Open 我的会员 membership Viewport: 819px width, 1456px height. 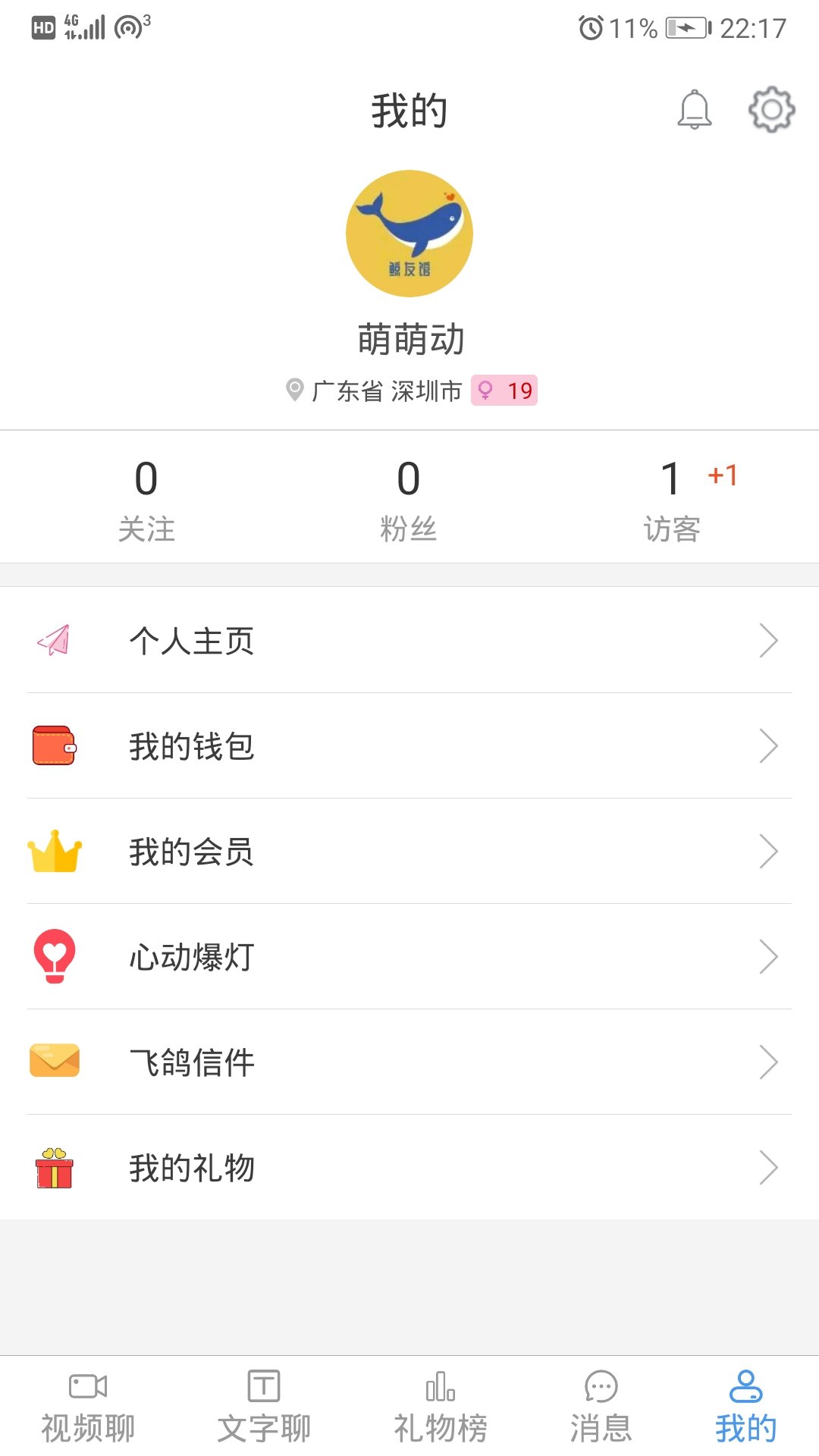coord(409,852)
